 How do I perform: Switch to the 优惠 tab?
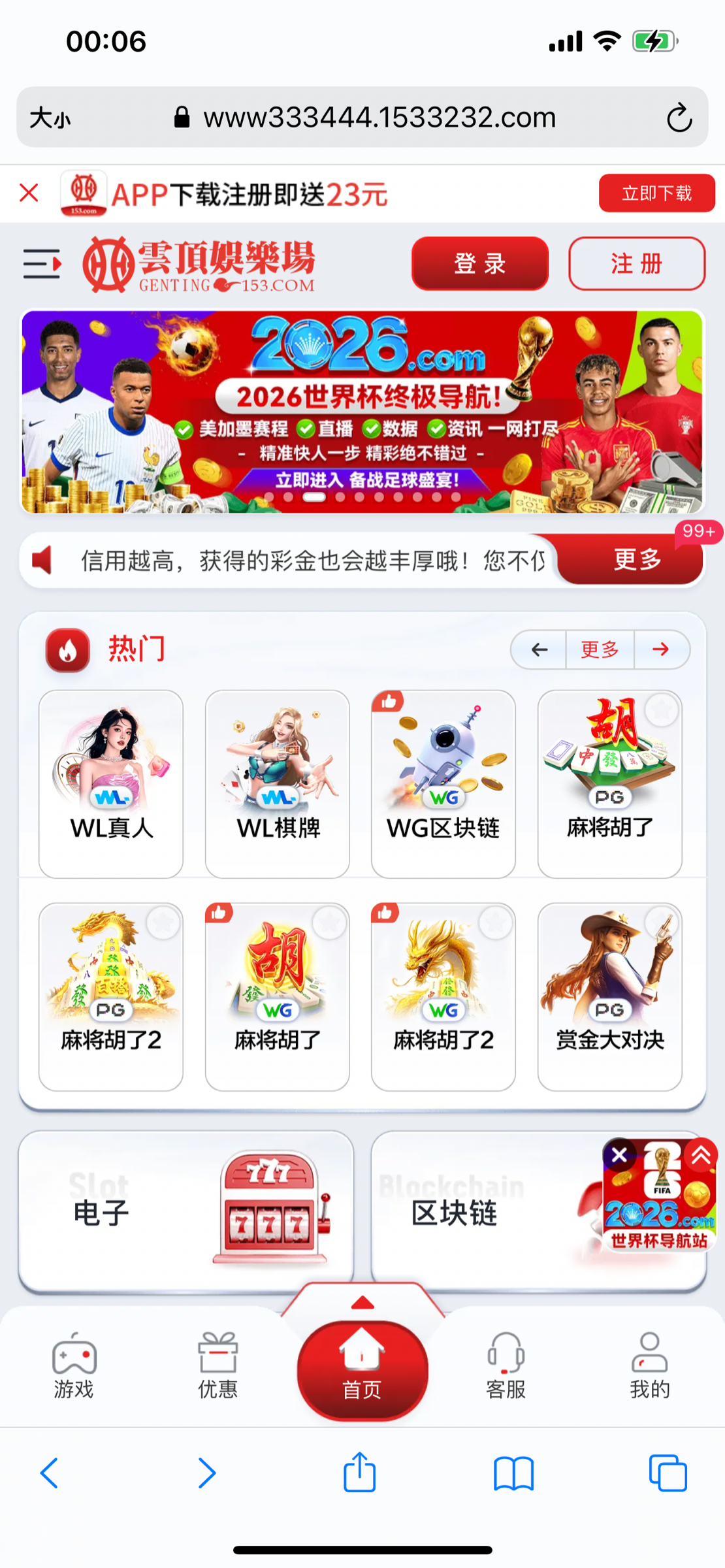point(217,1365)
